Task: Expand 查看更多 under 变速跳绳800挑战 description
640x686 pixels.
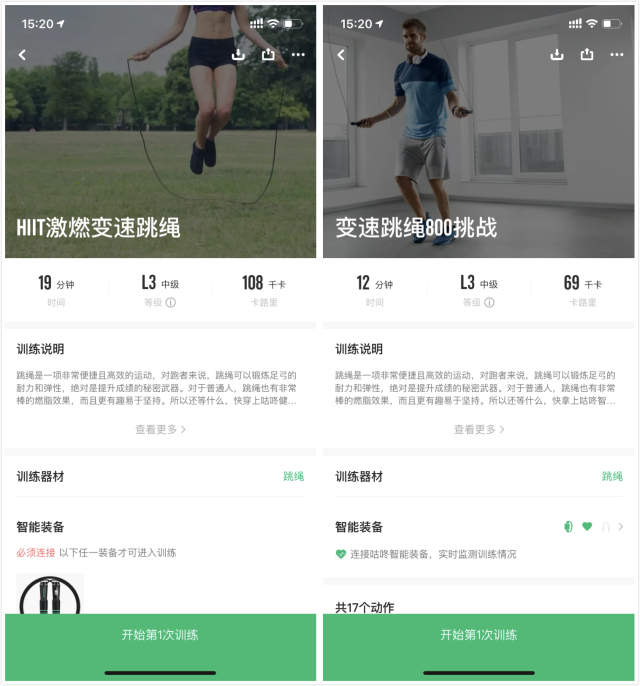Action: (x=479, y=429)
